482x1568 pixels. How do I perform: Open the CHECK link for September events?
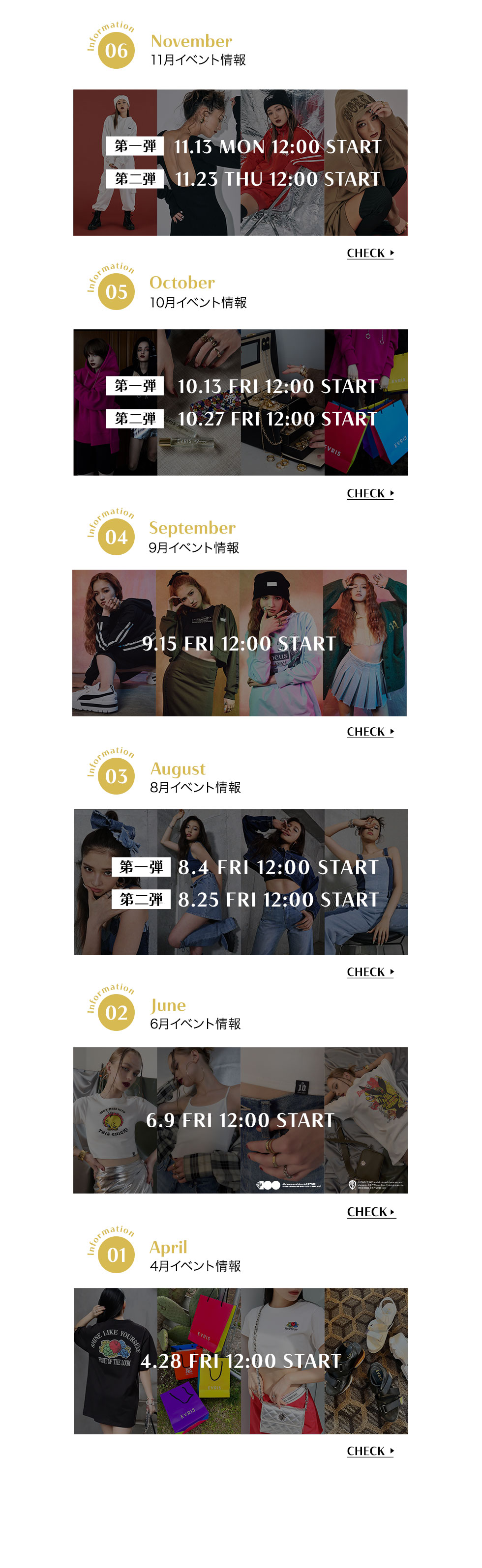click(370, 732)
